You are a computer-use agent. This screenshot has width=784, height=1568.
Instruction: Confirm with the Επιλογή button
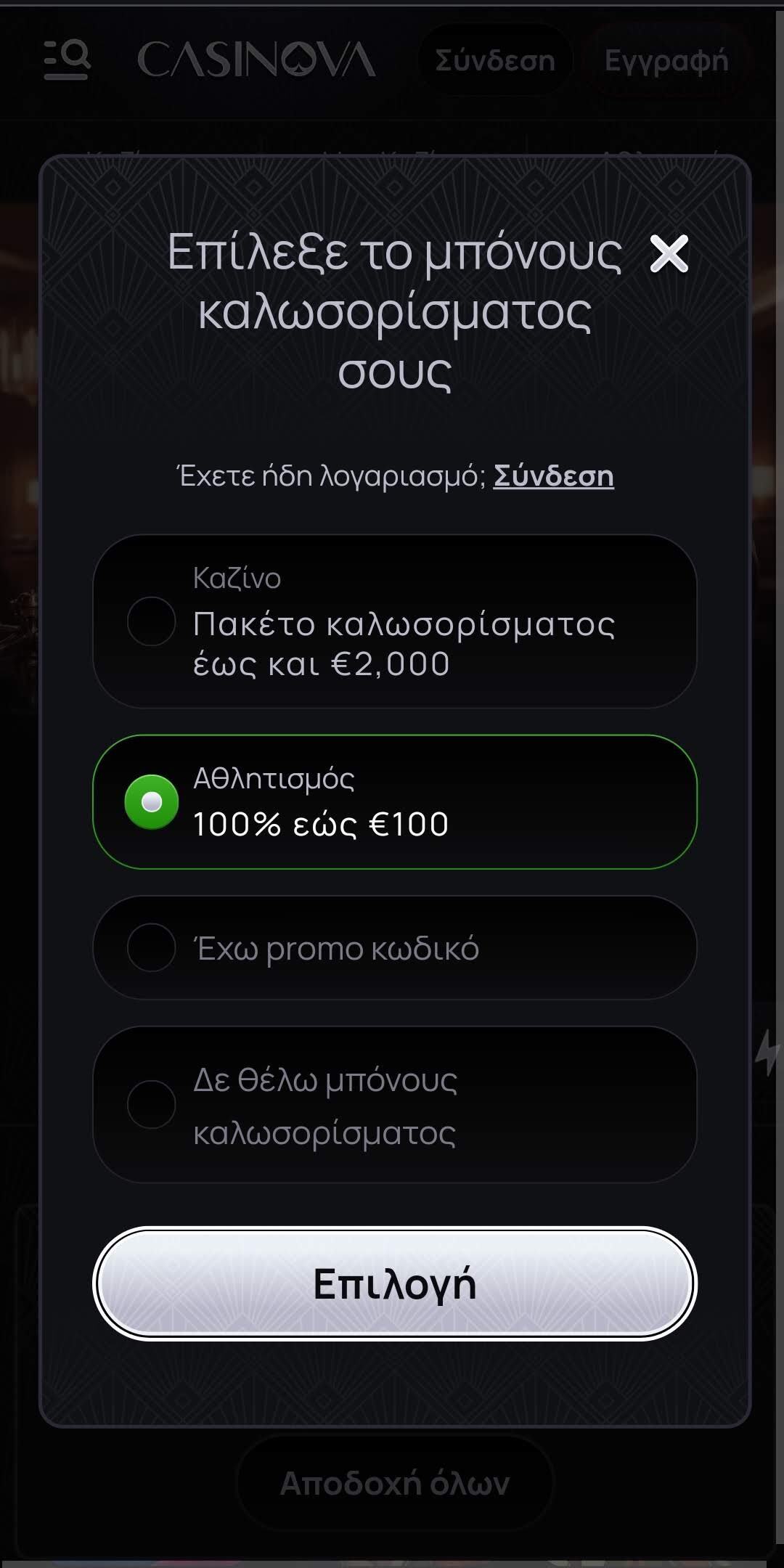(x=395, y=1283)
